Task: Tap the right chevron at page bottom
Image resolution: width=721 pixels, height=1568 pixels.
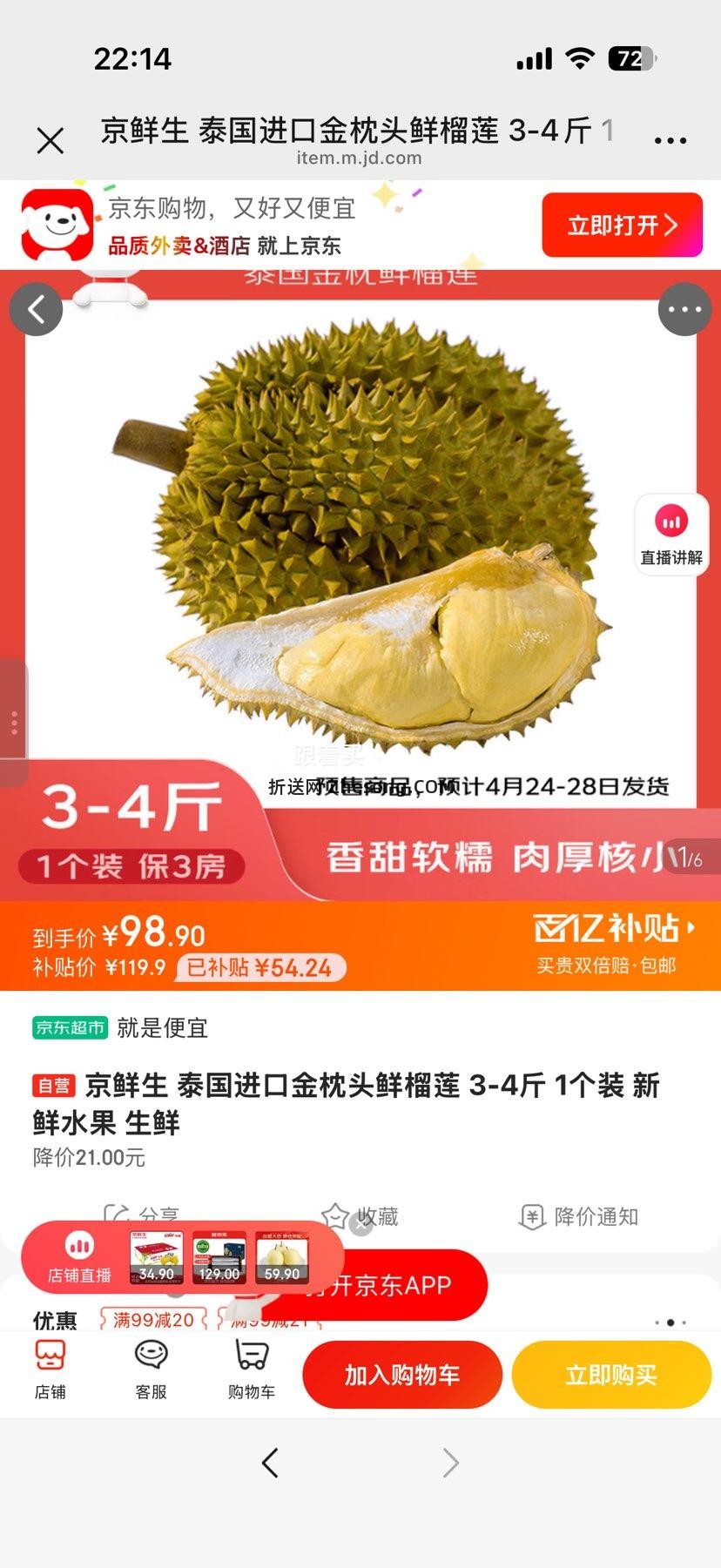Action: click(x=450, y=1464)
